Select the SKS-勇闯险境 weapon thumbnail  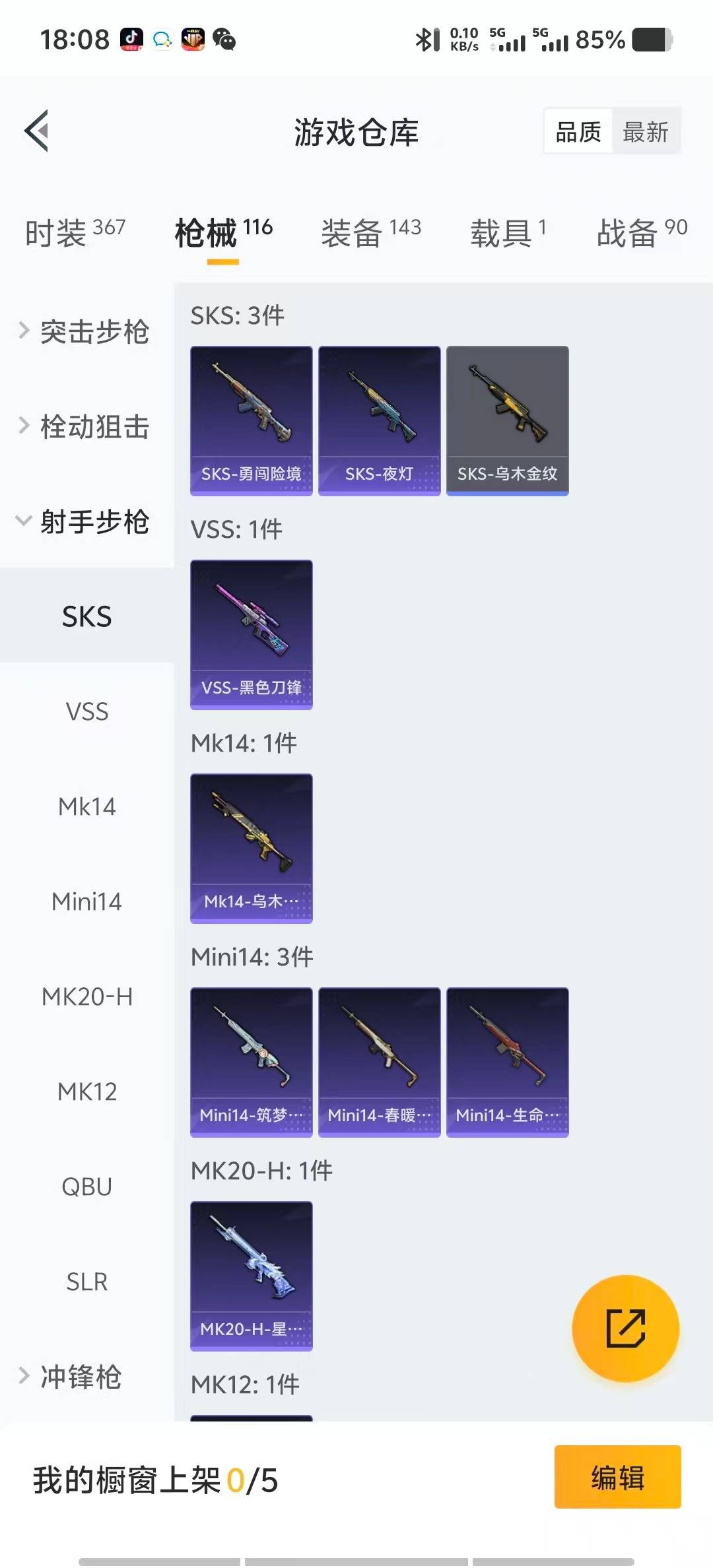[251, 414]
